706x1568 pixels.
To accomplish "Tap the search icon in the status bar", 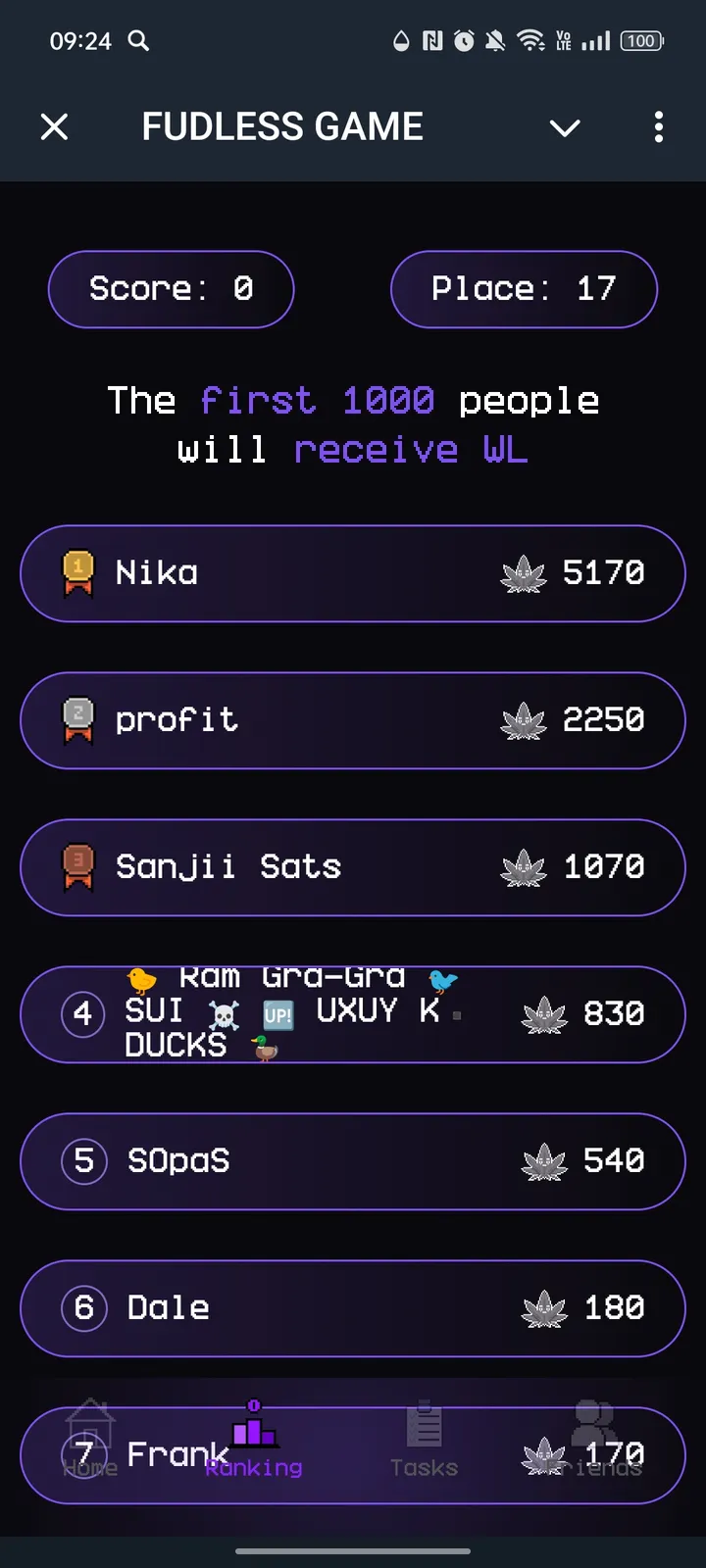I will click(x=137, y=42).
